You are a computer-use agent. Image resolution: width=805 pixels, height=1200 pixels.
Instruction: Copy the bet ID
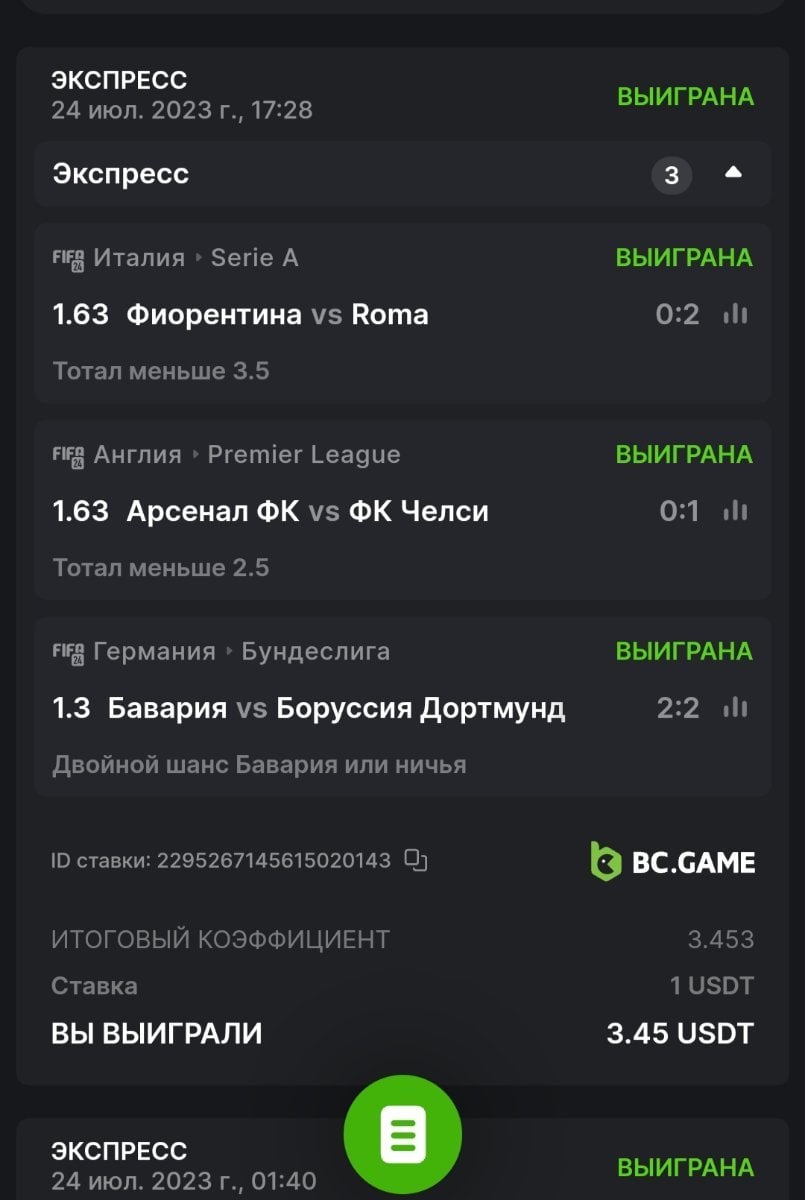point(416,860)
